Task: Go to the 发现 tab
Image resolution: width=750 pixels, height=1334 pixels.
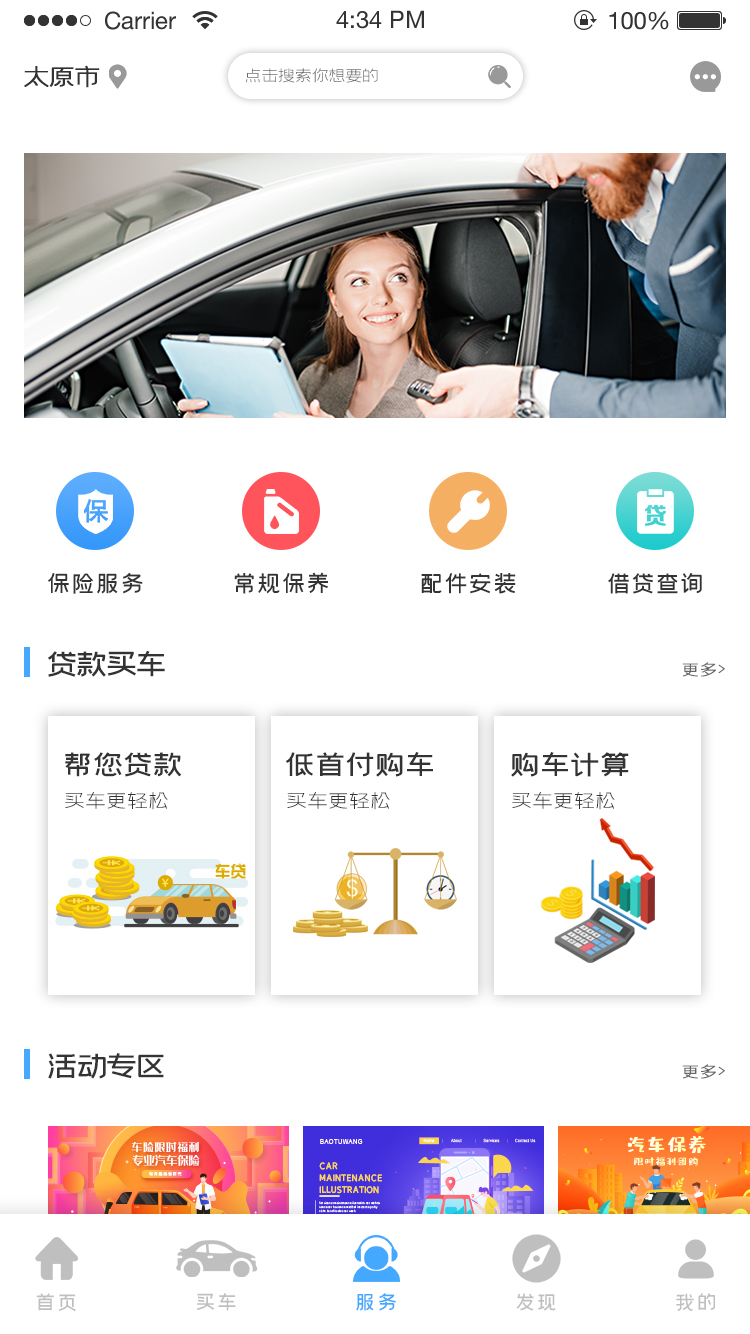Action: 536,1273
